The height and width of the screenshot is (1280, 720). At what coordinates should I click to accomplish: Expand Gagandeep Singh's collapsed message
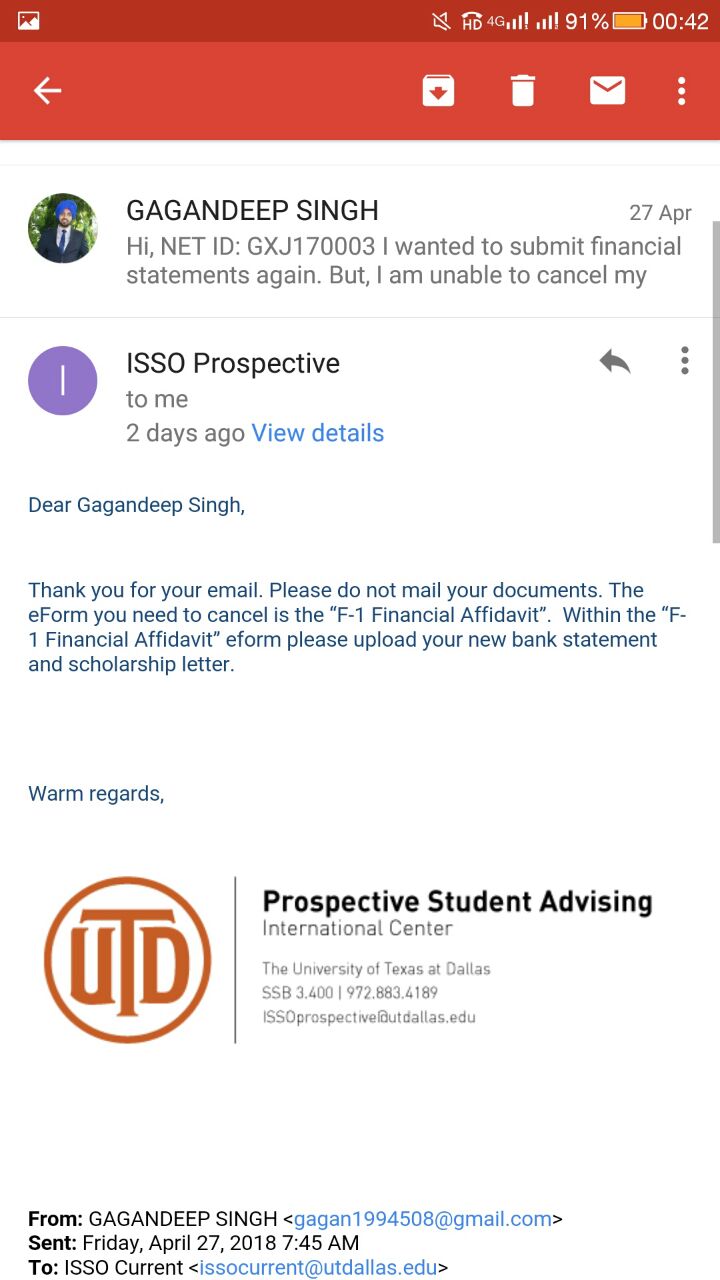click(x=360, y=242)
